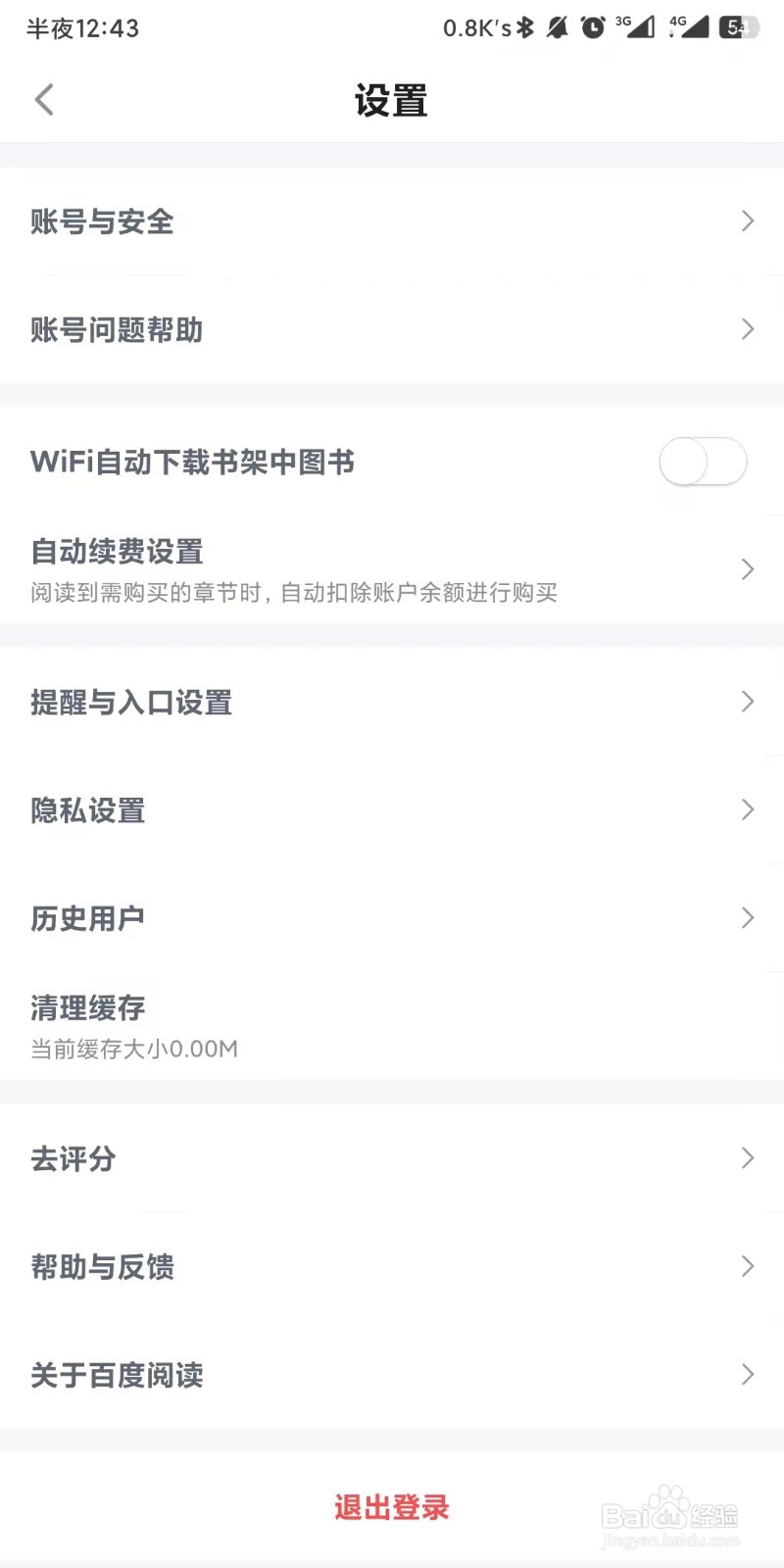784x1568 pixels.
Task: Open 帮助与反馈 for help and feedback
Action: (392, 1267)
